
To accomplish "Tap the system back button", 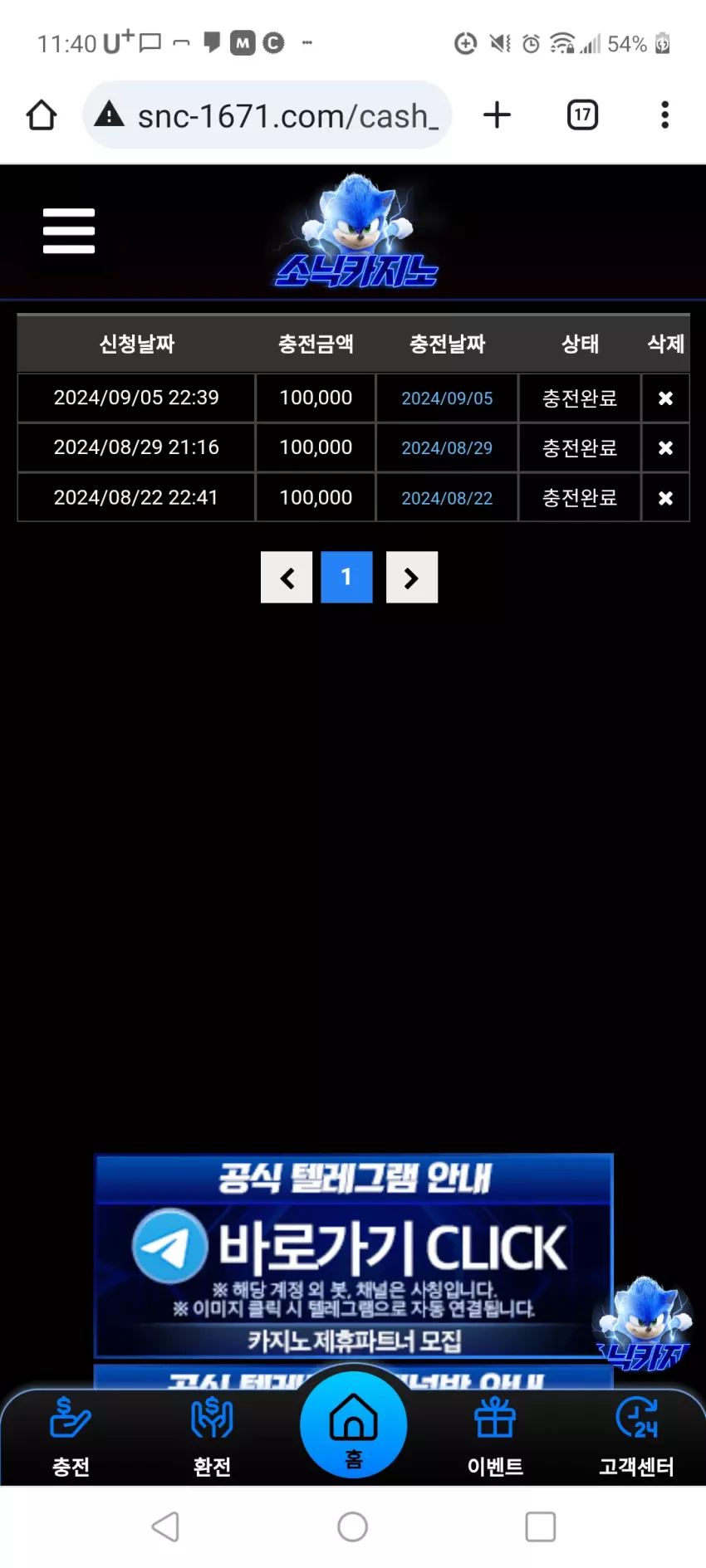I will [x=165, y=1526].
